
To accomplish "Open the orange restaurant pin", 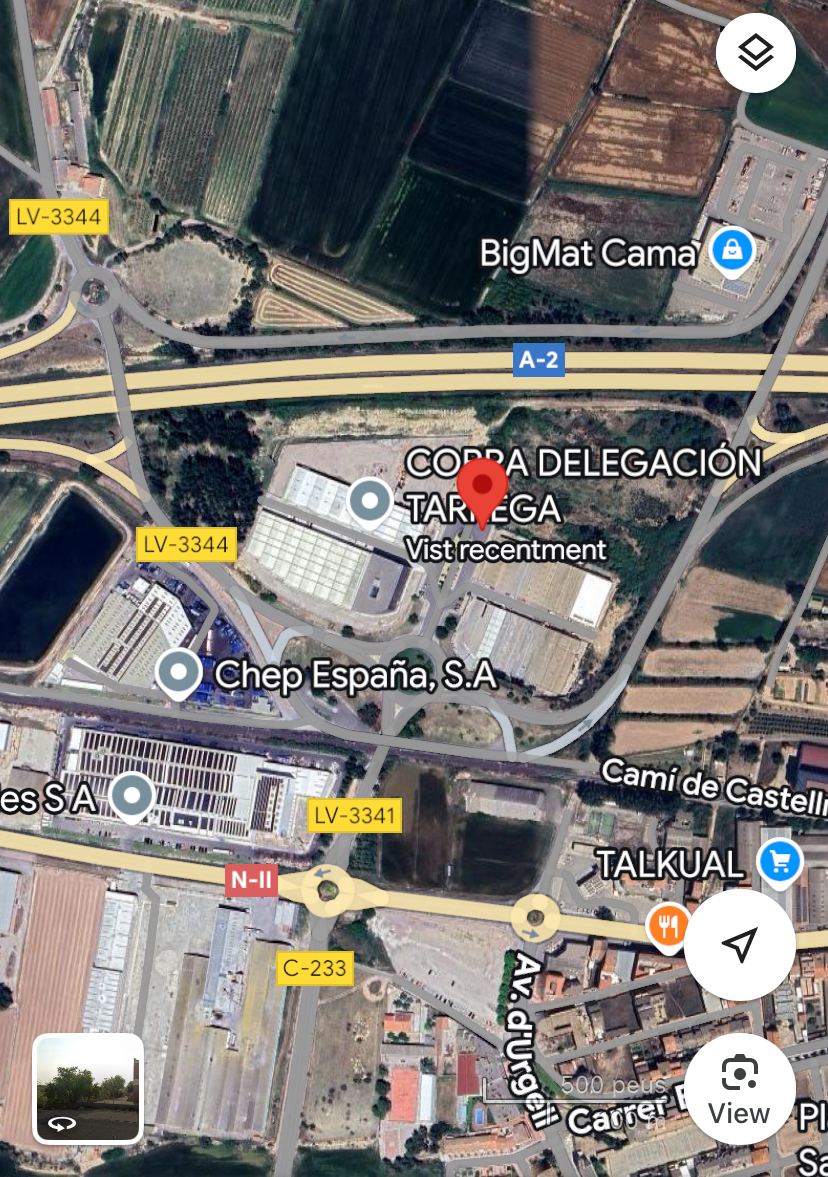I will 668,926.
